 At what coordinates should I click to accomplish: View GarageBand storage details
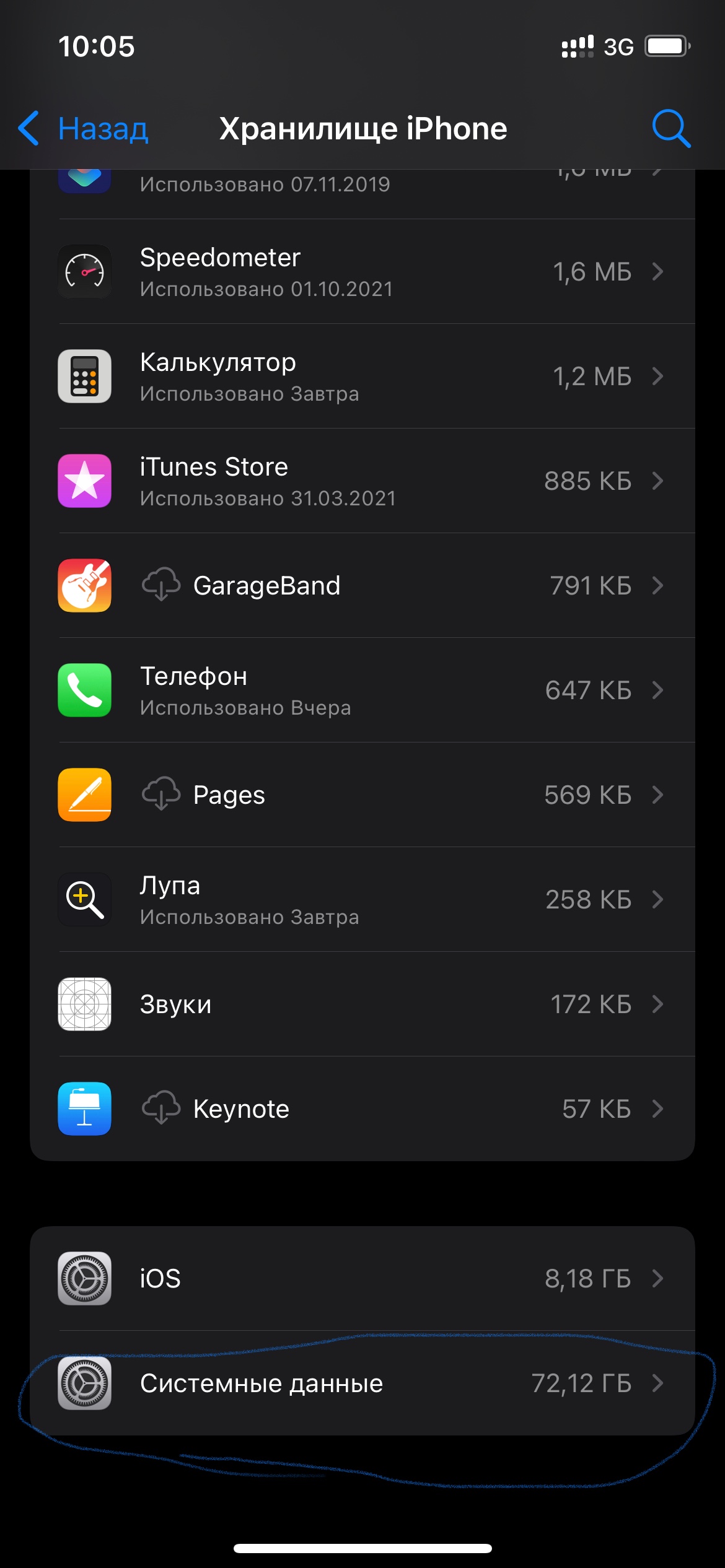(362, 586)
